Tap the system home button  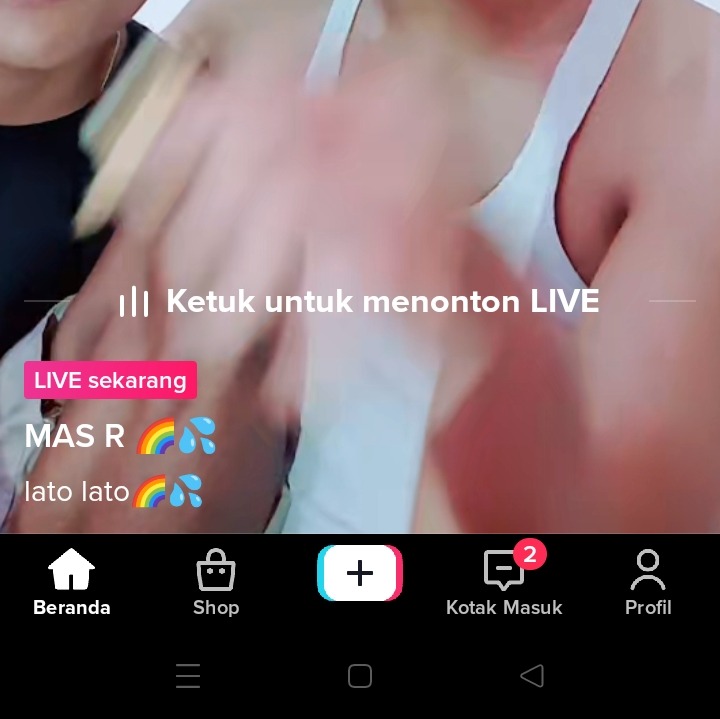pos(360,677)
